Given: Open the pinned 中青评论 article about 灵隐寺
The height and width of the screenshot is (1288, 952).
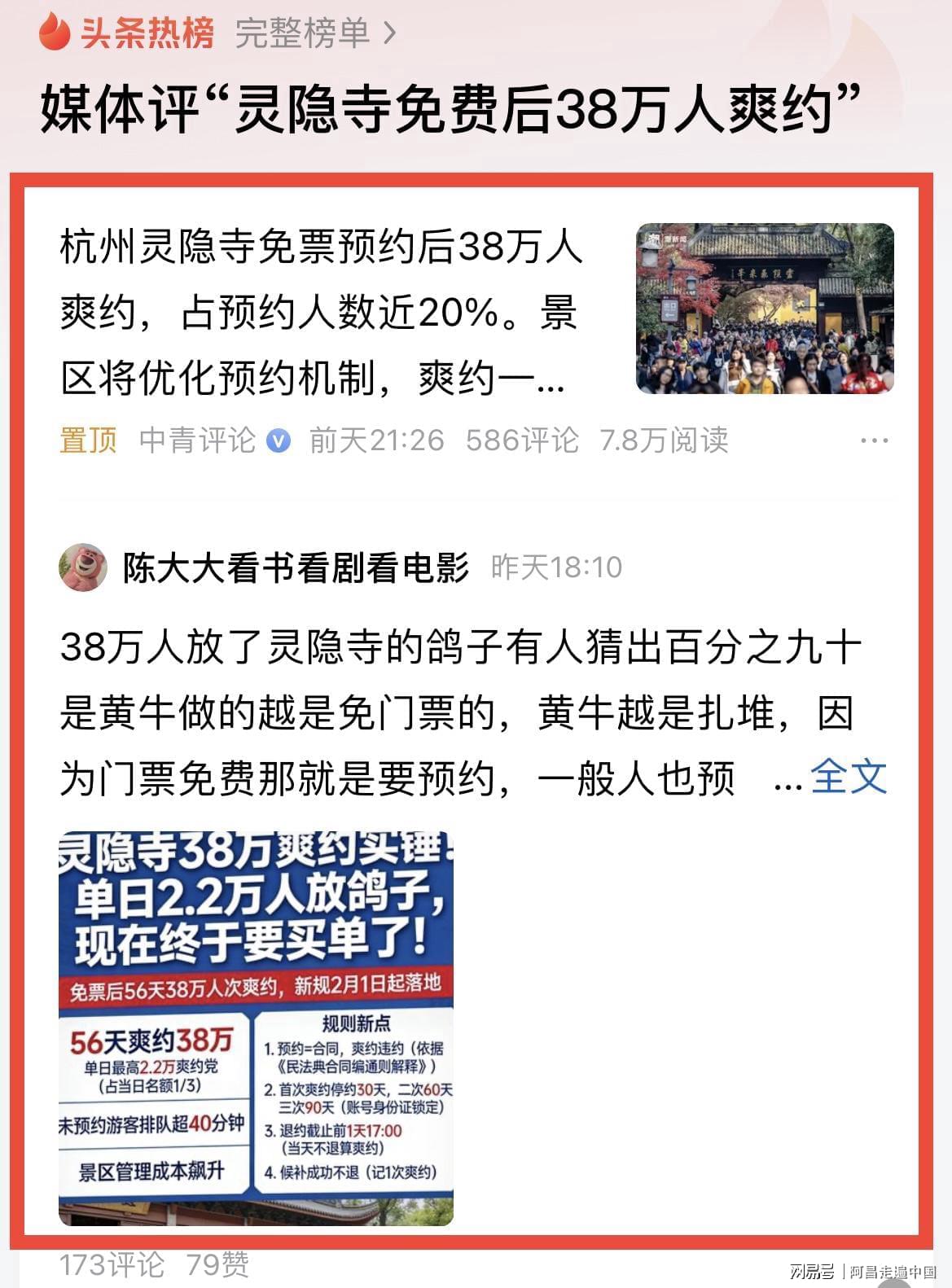Looking at the screenshot, I should coord(321,313).
